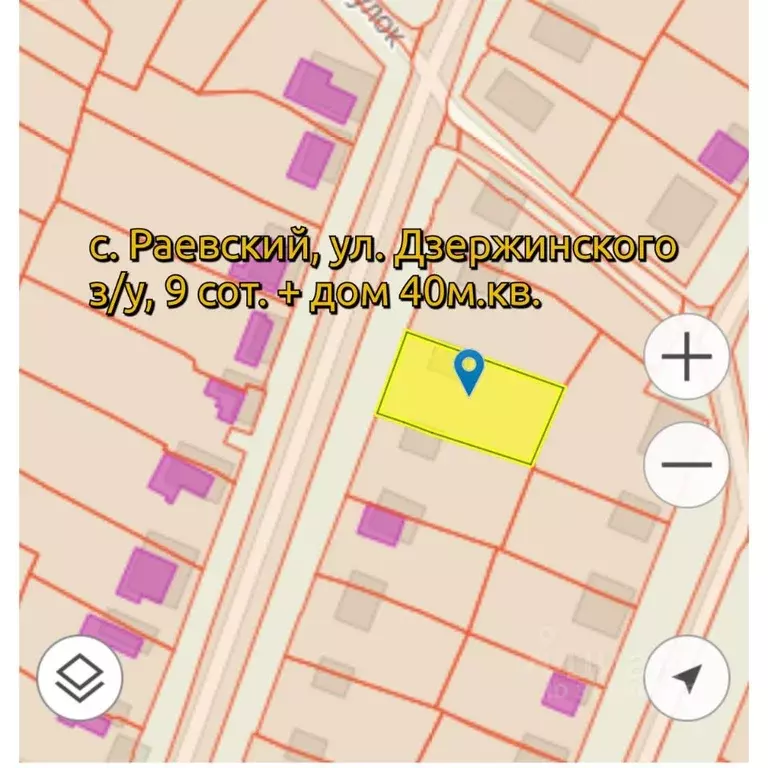Zoom out of the map
Screen dimensions: 768x768
tap(687, 464)
